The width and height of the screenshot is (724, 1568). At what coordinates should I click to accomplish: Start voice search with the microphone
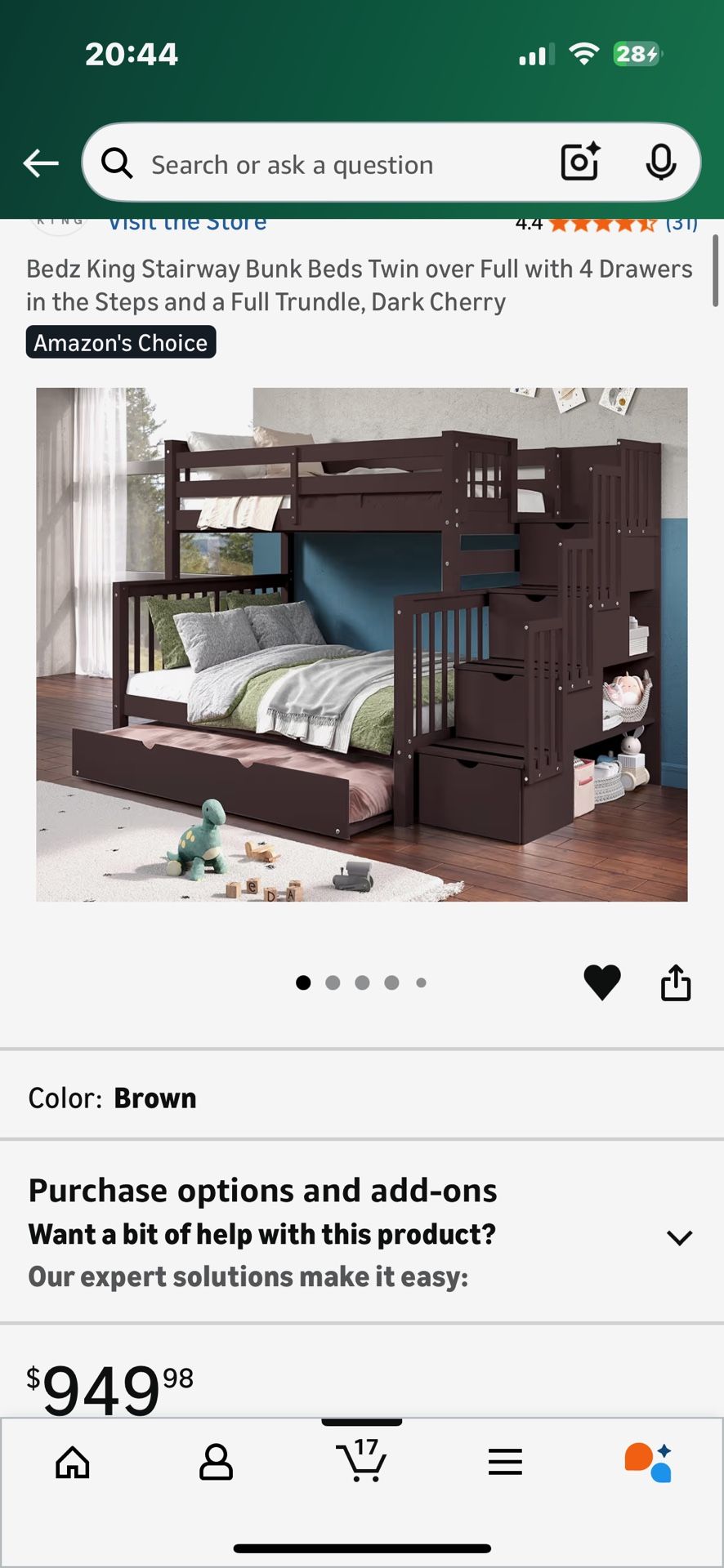click(660, 163)
